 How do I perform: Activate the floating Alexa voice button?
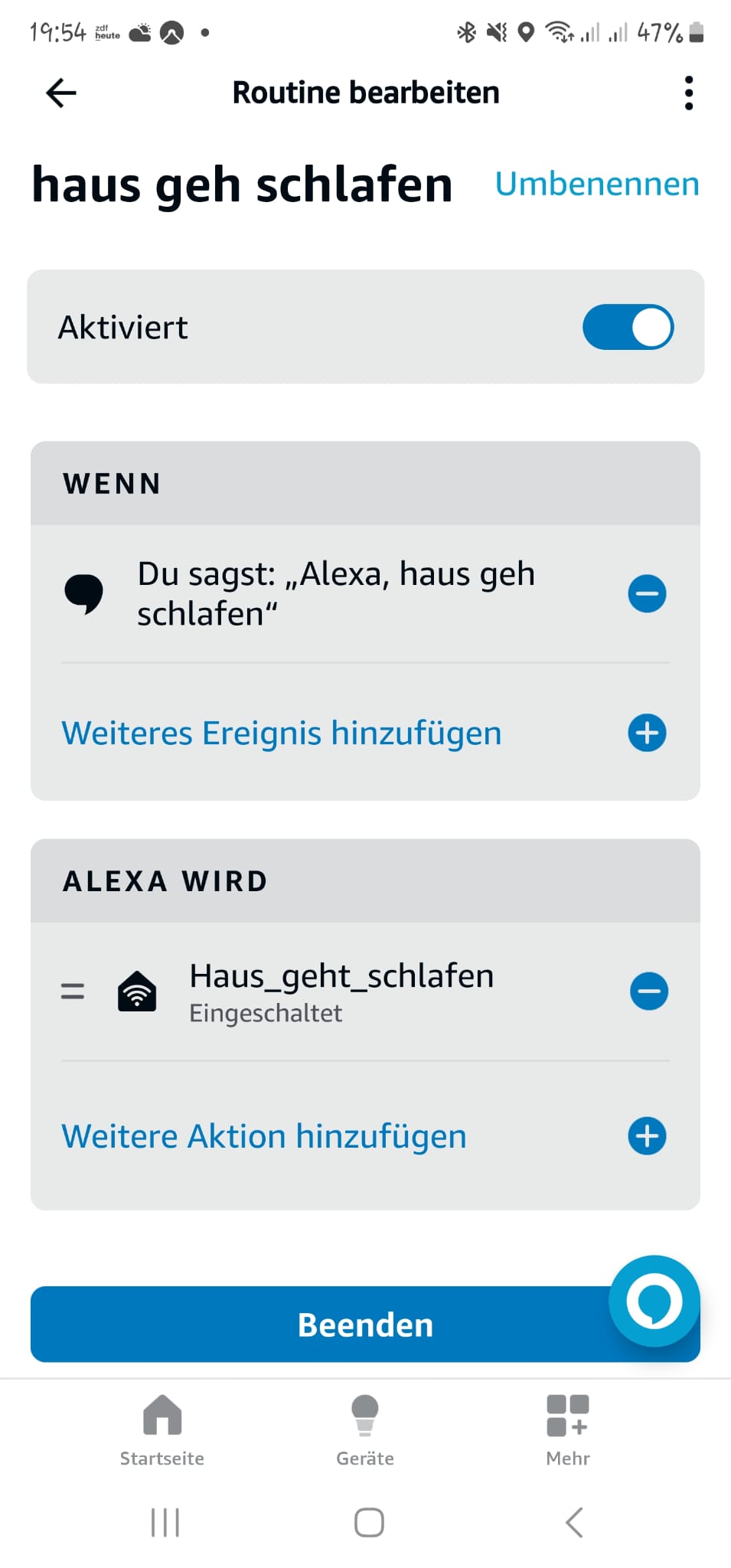click(x=654, y=1301)
